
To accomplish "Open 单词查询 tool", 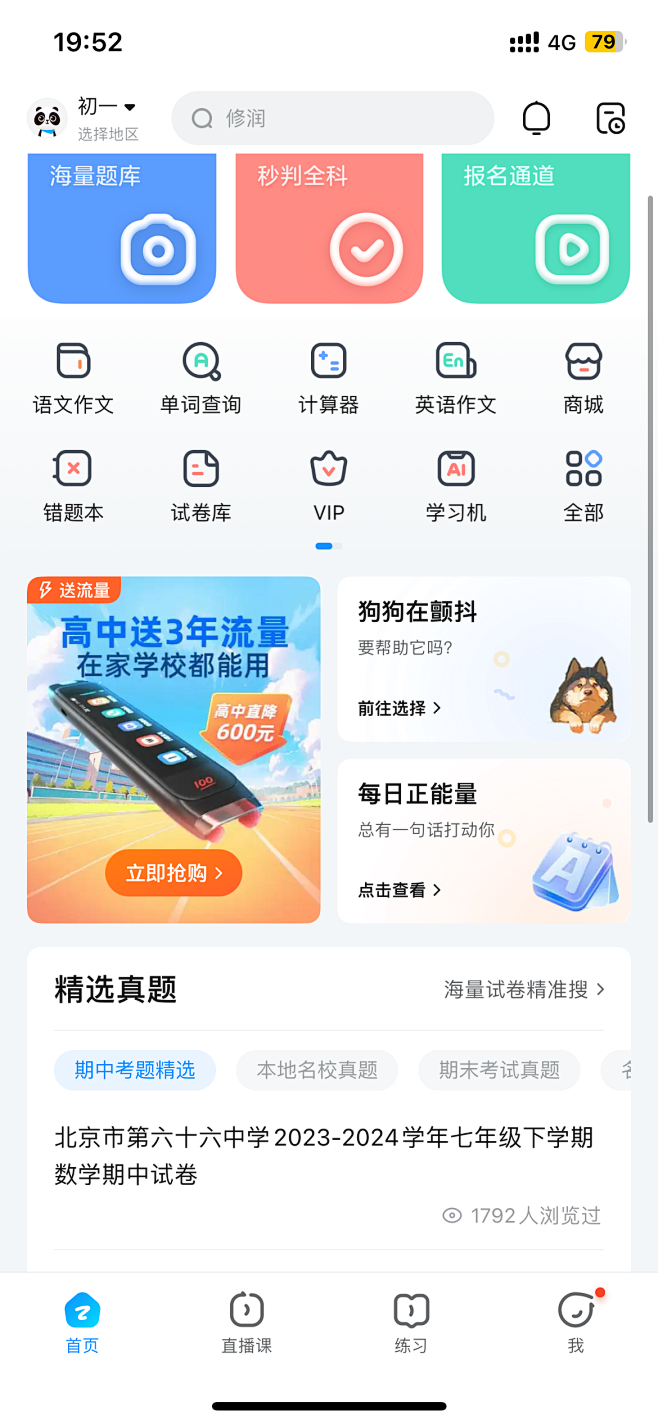I will tap(201, 378).
